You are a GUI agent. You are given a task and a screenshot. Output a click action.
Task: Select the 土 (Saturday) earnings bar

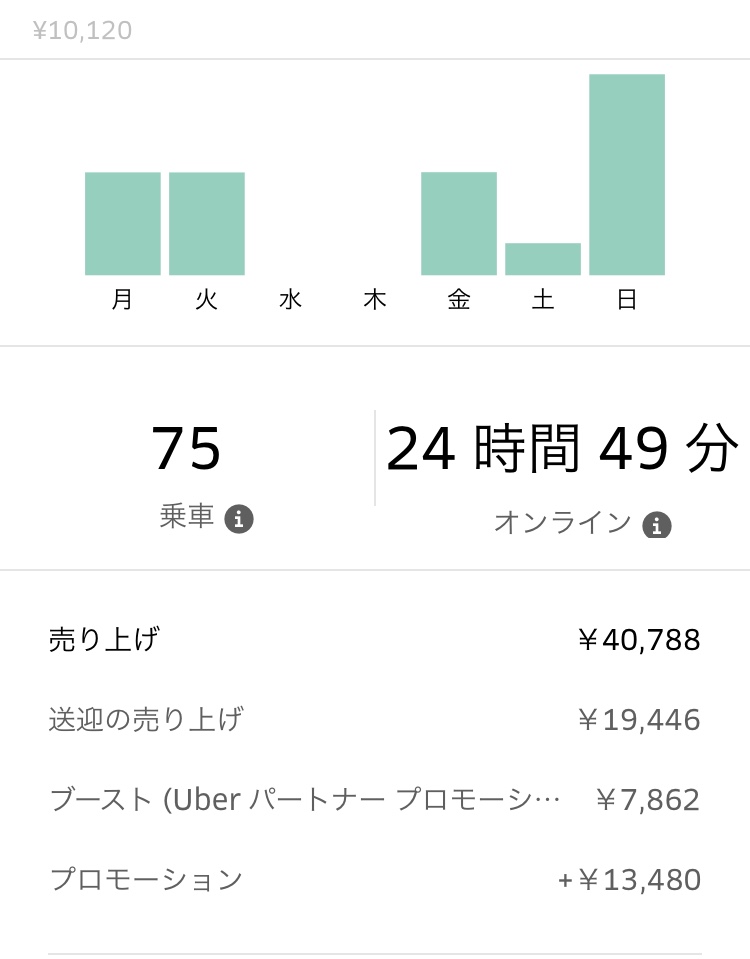pos(543,258)
